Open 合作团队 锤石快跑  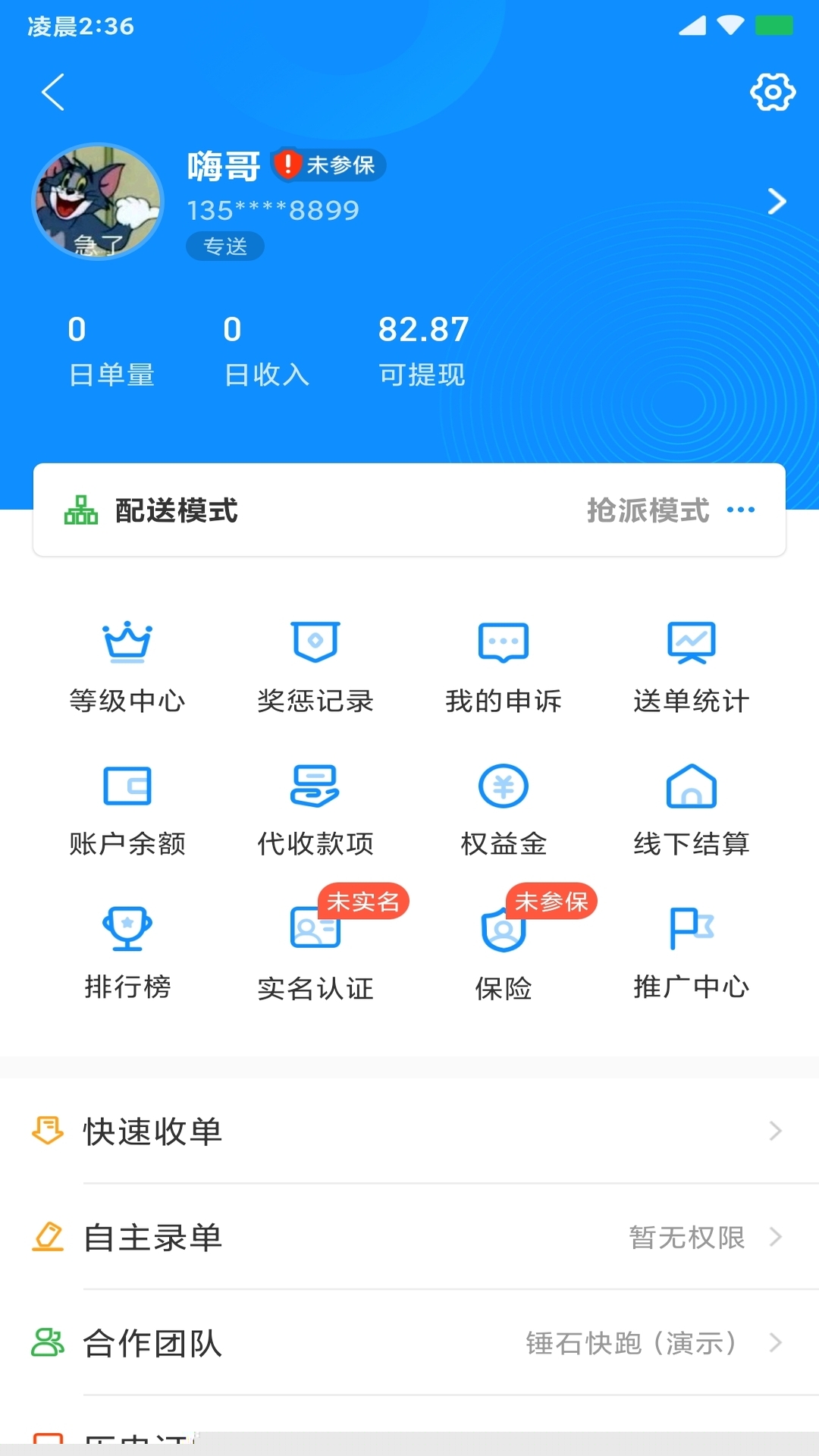409,1343
